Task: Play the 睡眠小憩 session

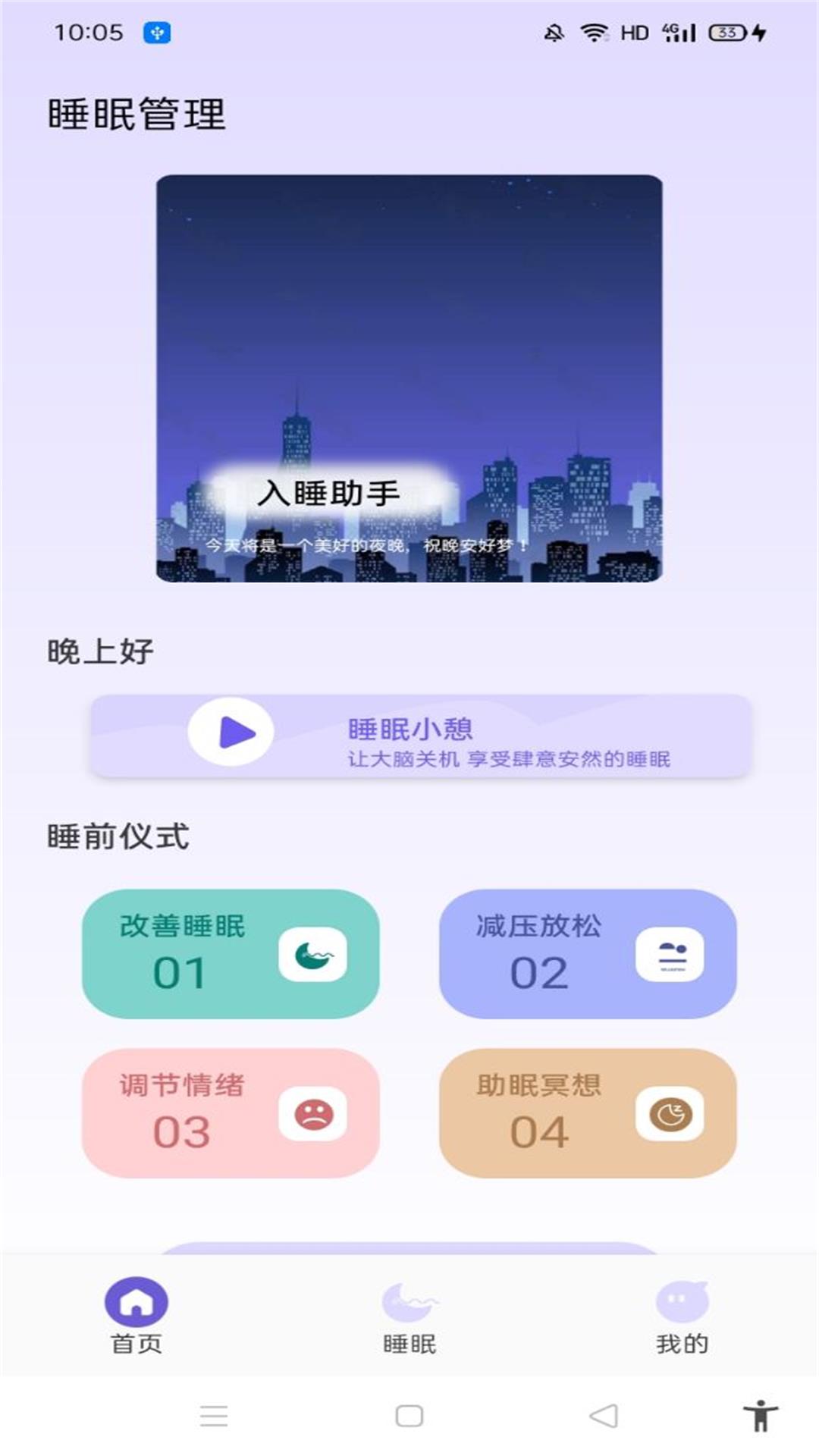Action: point(231,733)
